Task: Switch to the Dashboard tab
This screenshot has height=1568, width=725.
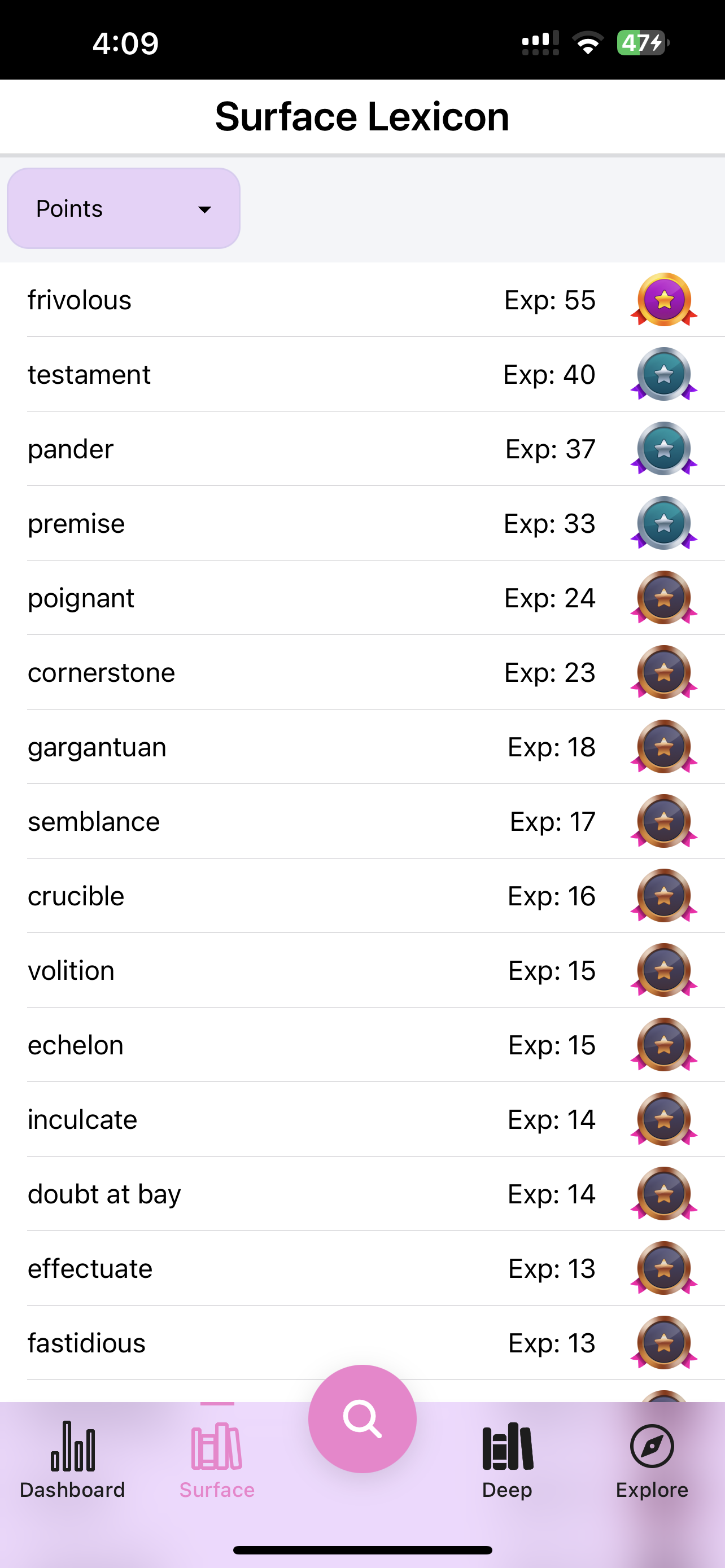Action: pos(72,1461)
